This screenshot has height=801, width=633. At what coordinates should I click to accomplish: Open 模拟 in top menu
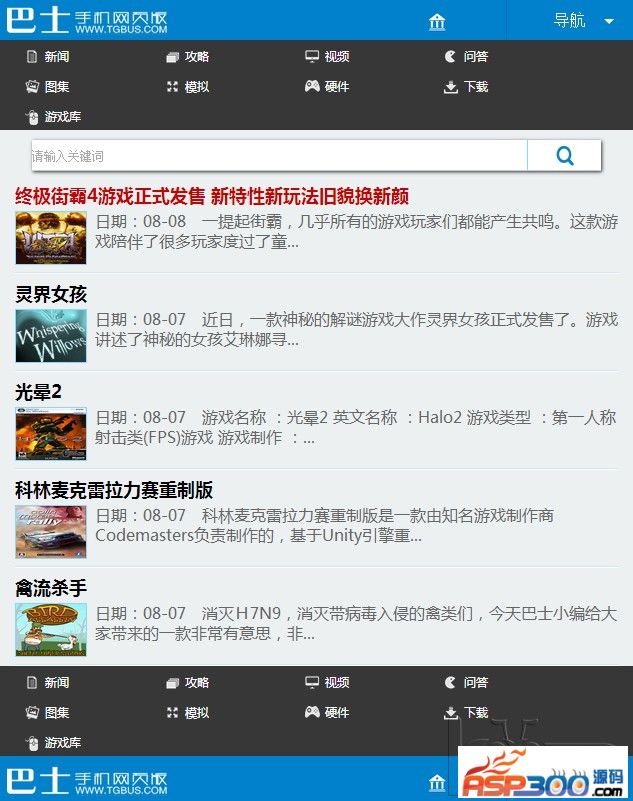pyautogui.click(x=188, y=87)
